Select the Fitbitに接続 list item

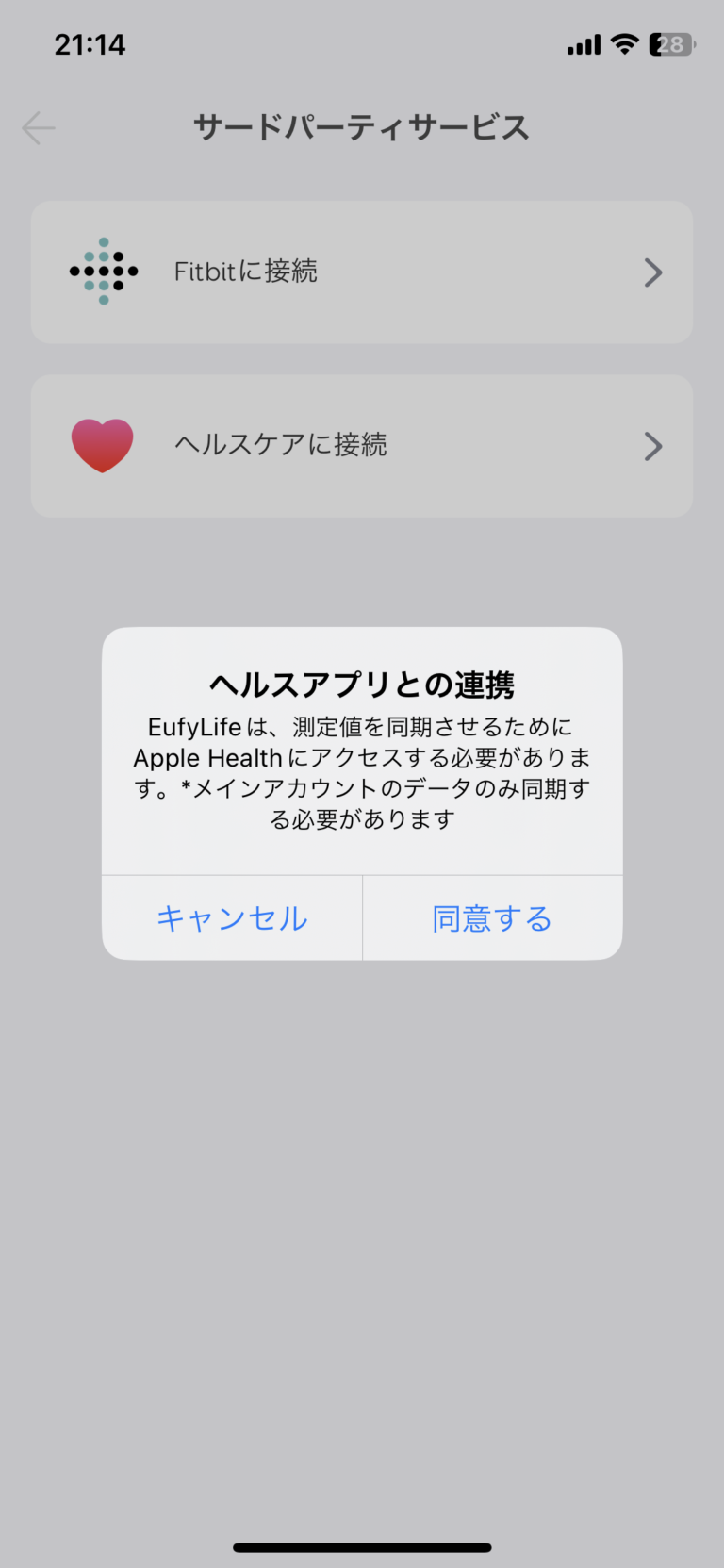tap(362, 272)
